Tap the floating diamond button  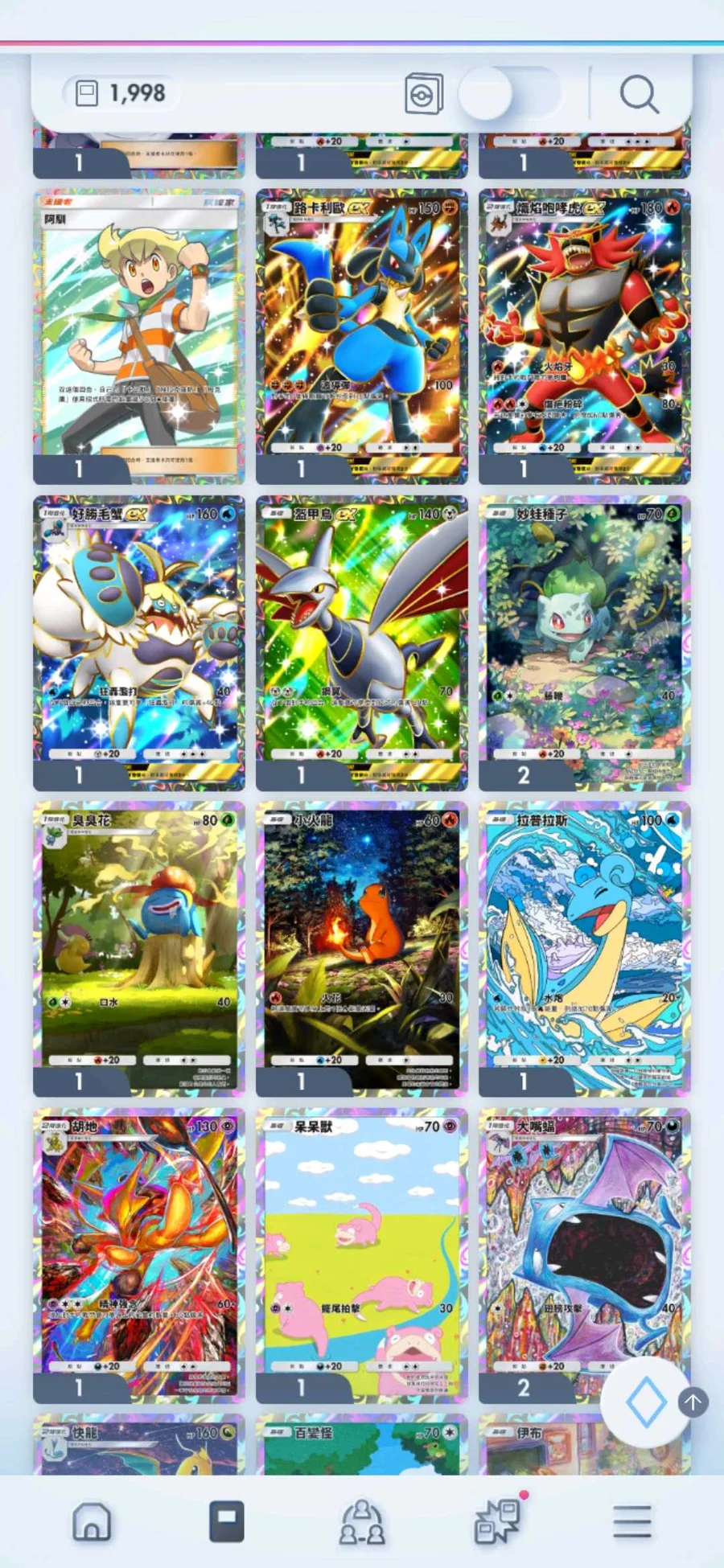click(x=646, y=1402)
